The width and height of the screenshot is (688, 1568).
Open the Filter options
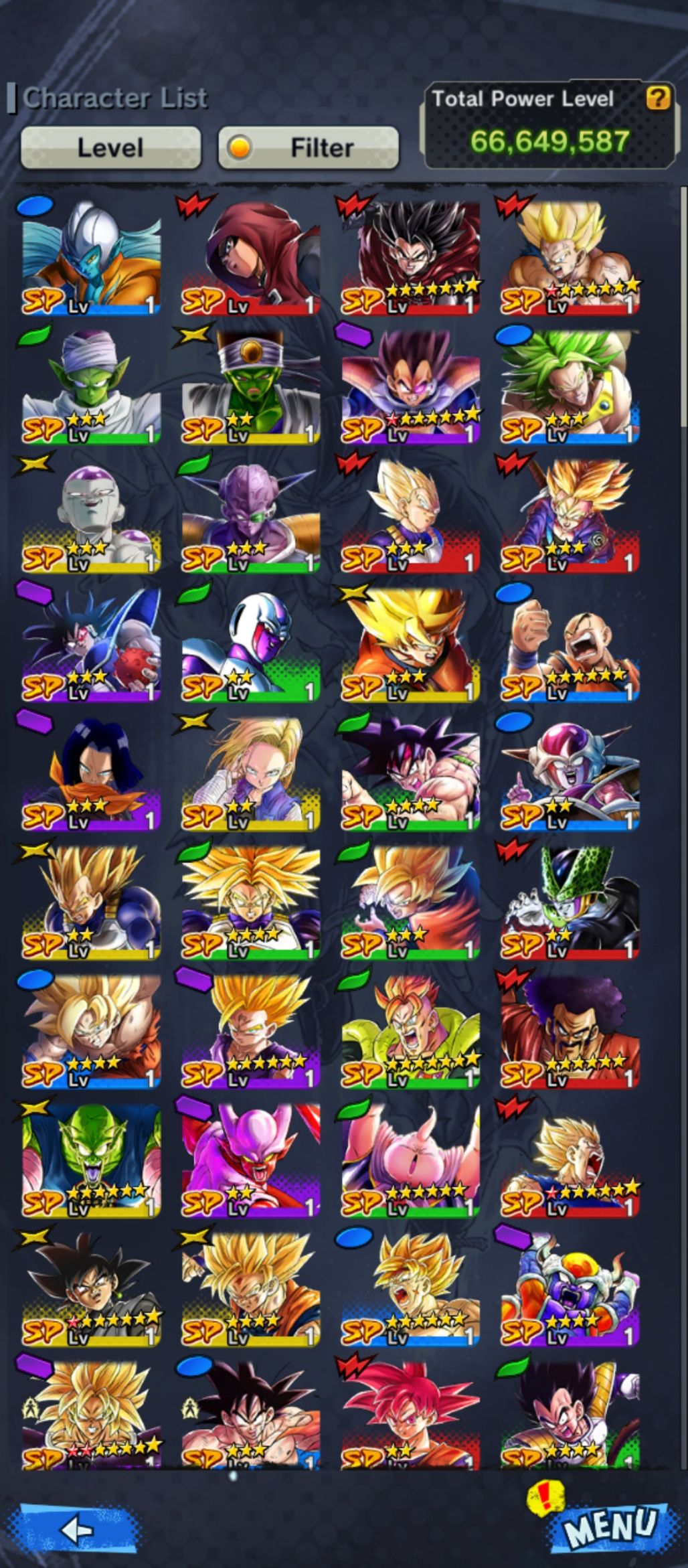tap(309, 147)
